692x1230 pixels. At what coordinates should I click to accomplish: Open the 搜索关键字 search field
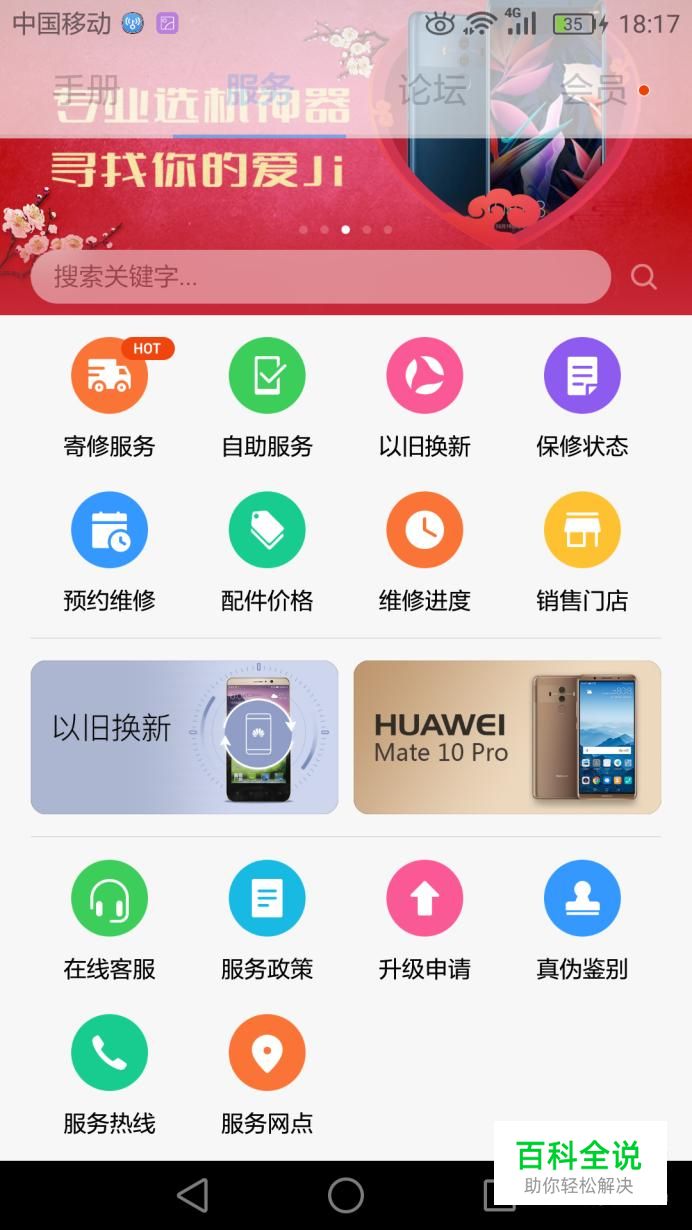(321, 277)
